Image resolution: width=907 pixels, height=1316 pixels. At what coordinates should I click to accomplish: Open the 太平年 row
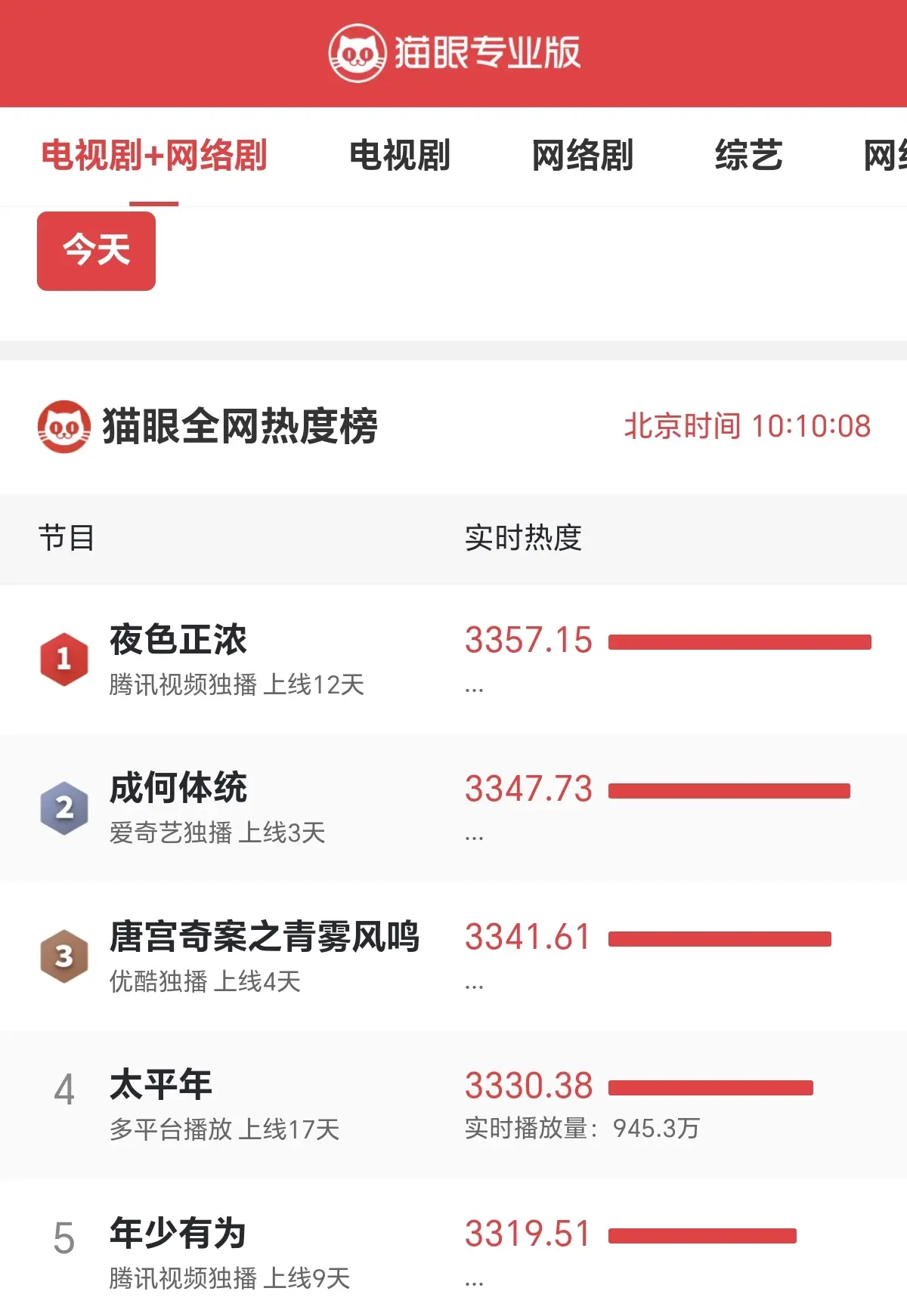coord(161,1086)
